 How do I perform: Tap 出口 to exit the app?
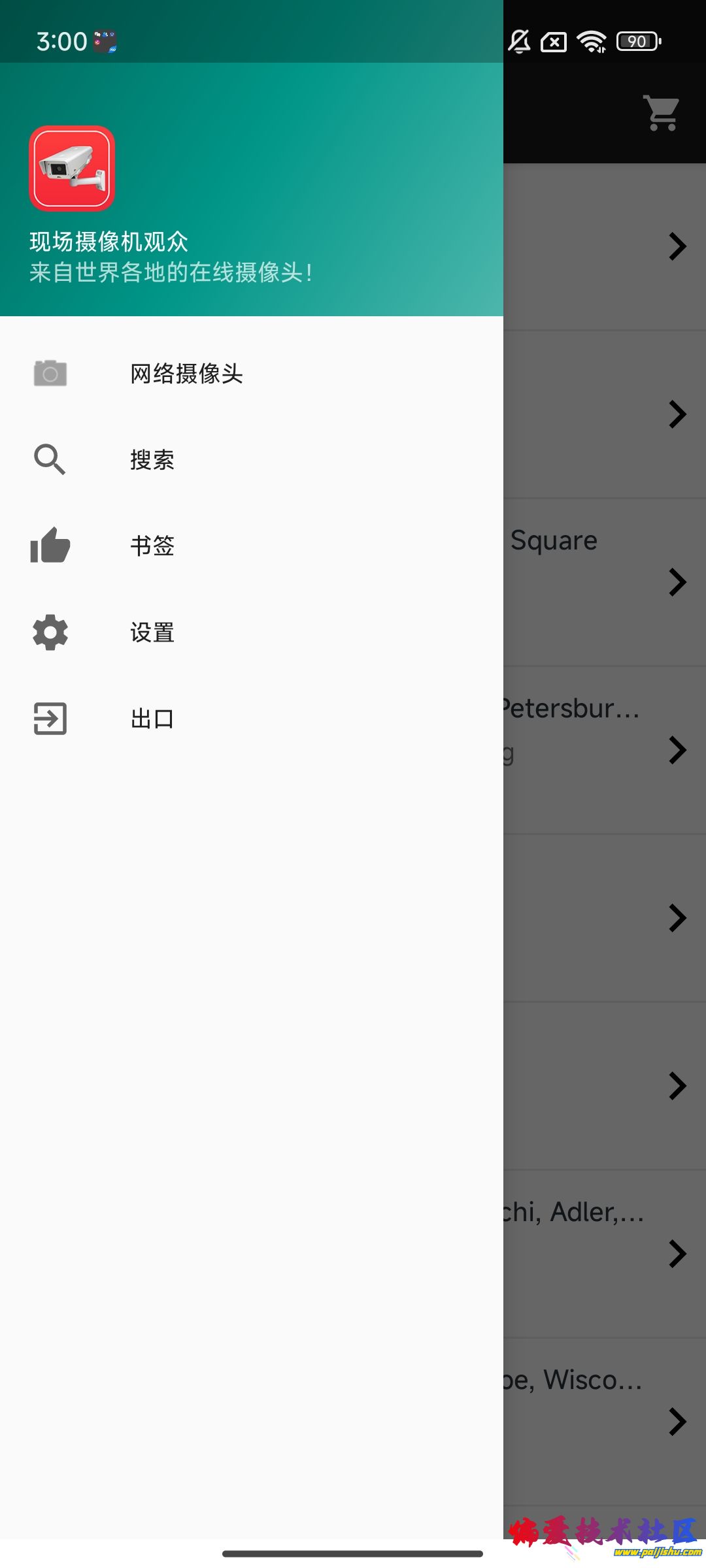152,719
